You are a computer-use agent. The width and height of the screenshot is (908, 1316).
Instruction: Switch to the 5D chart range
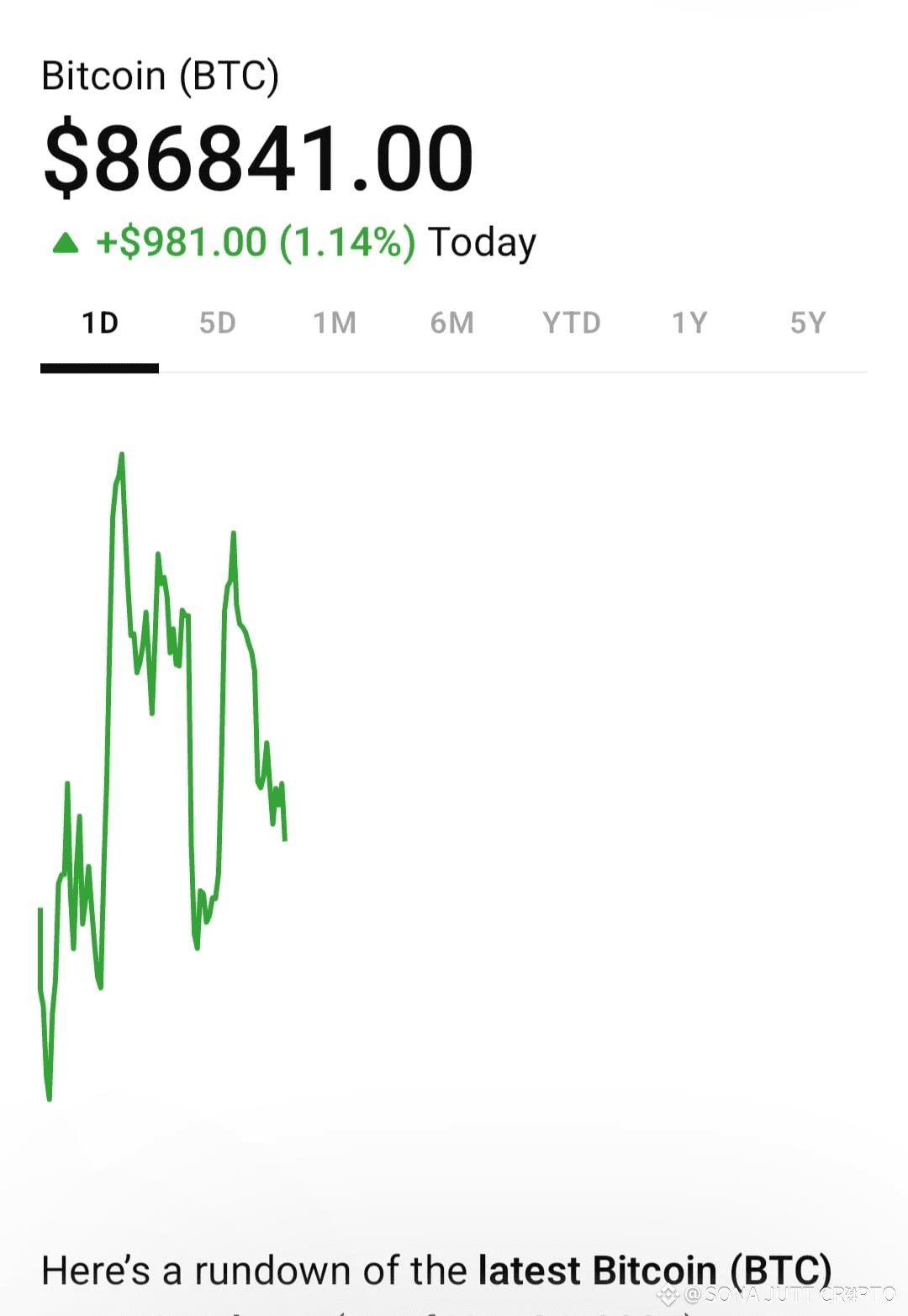coord(218,323)
